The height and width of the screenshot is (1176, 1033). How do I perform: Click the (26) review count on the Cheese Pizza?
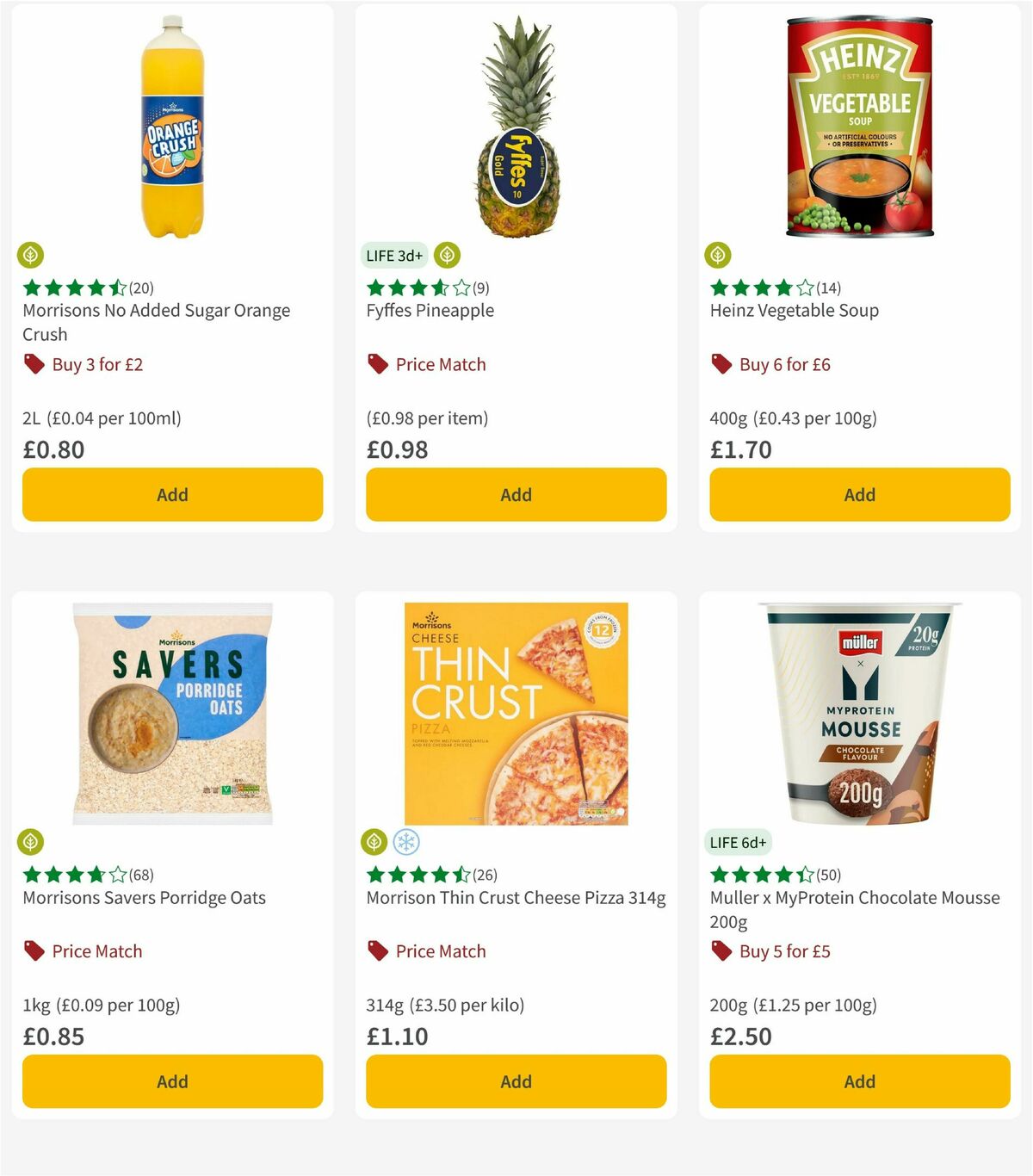[484, 874]
